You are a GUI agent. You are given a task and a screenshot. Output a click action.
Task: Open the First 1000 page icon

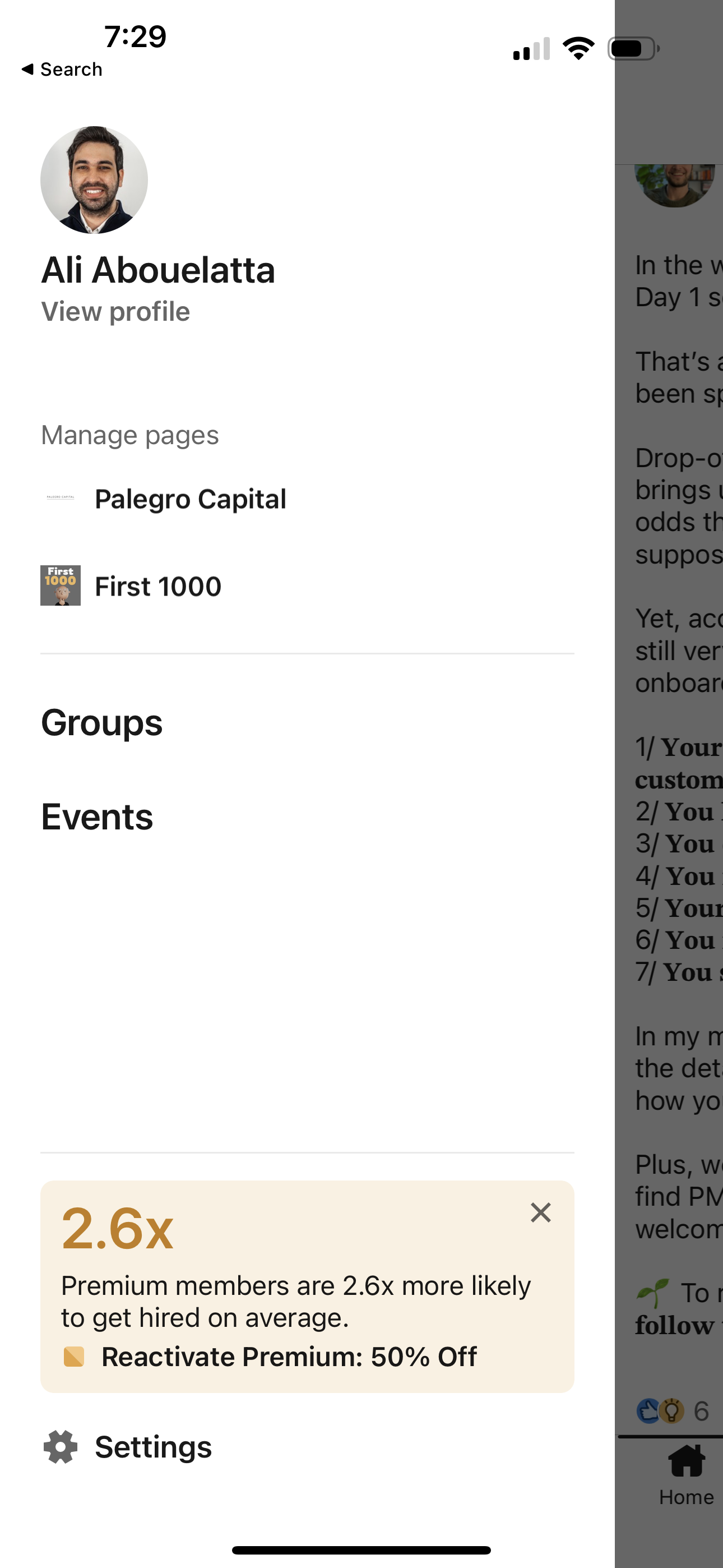click(61, 586)
